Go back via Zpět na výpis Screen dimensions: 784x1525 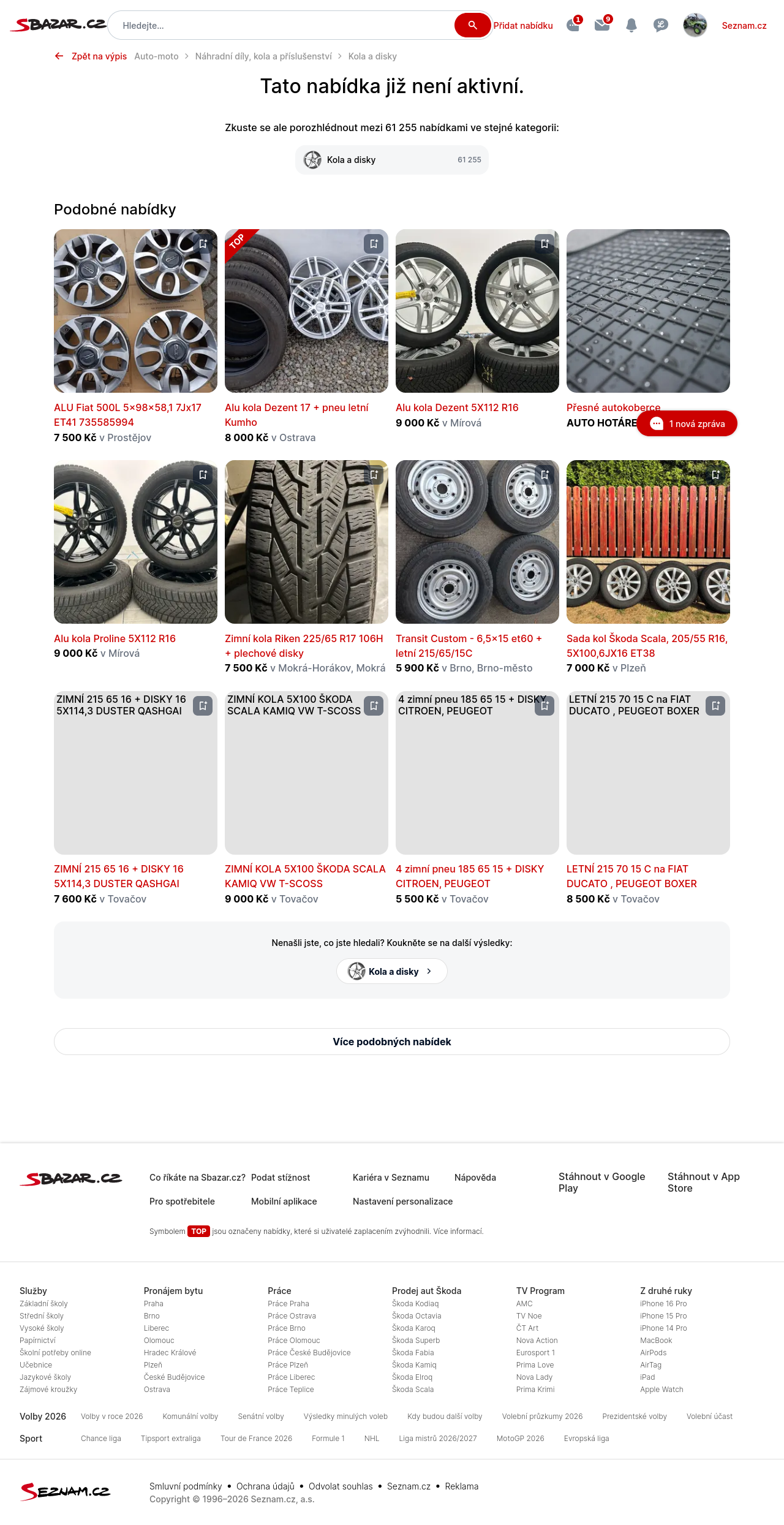[91, 56]
